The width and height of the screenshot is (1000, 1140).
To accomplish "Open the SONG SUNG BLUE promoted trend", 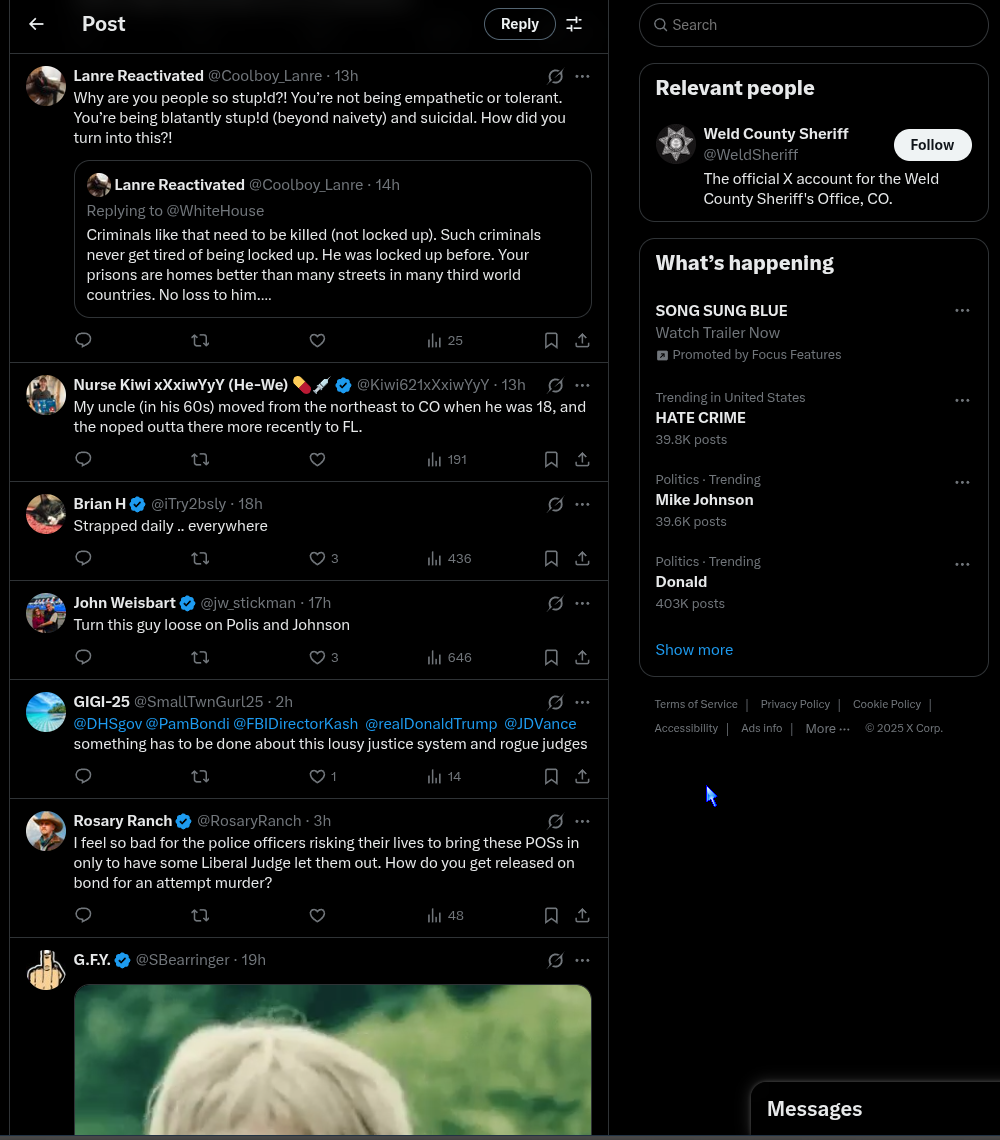I will click(721, 311).
